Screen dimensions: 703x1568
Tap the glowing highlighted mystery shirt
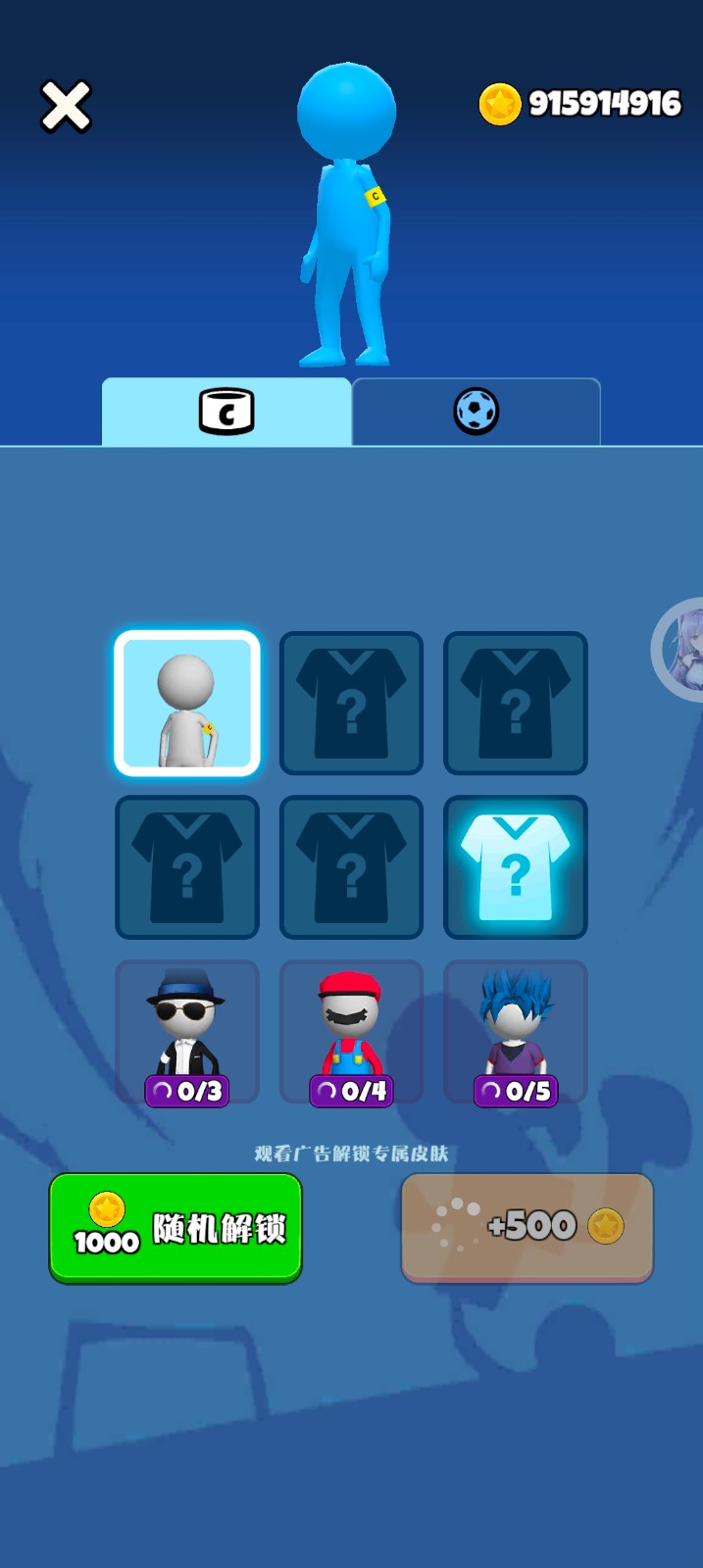(516, 867)
